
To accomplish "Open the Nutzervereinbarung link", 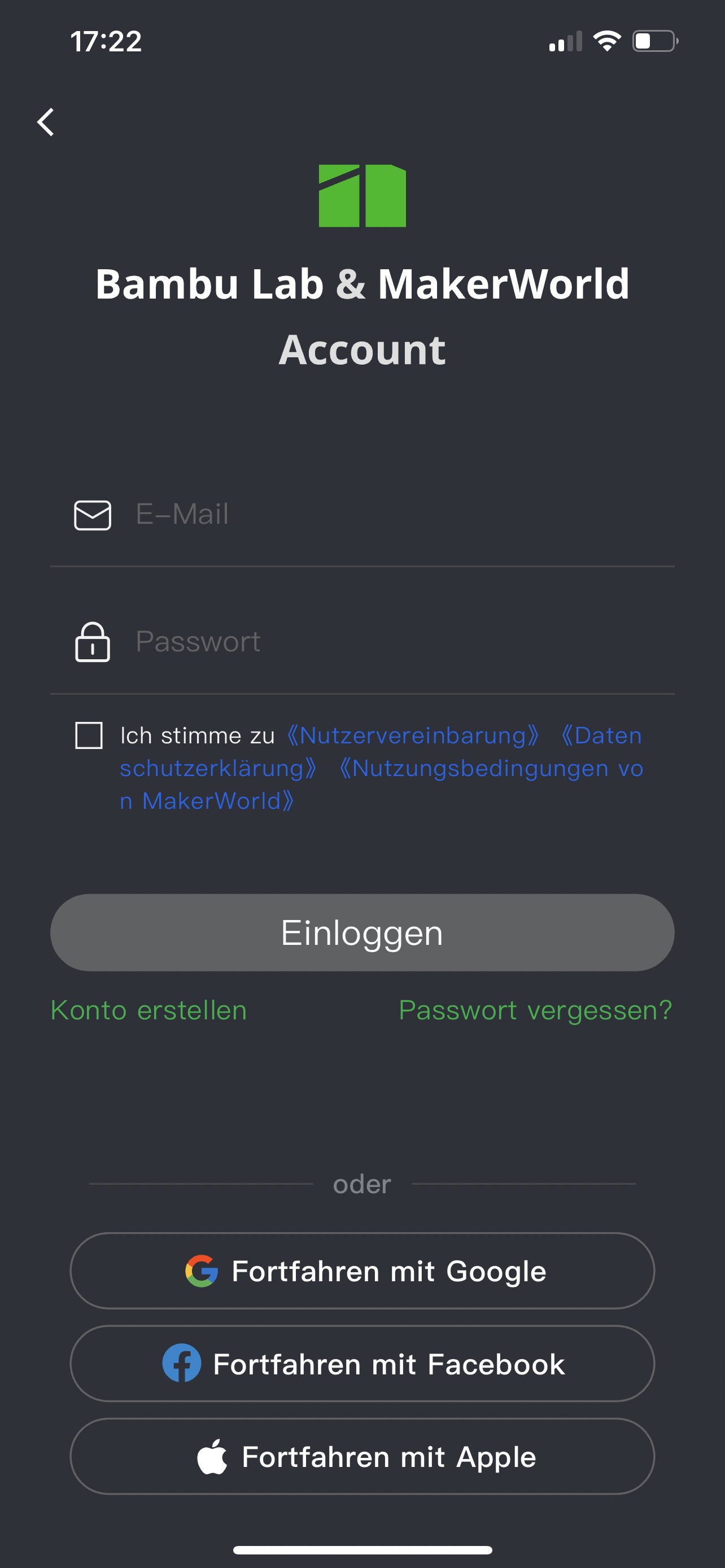I will tap(413, 736).
